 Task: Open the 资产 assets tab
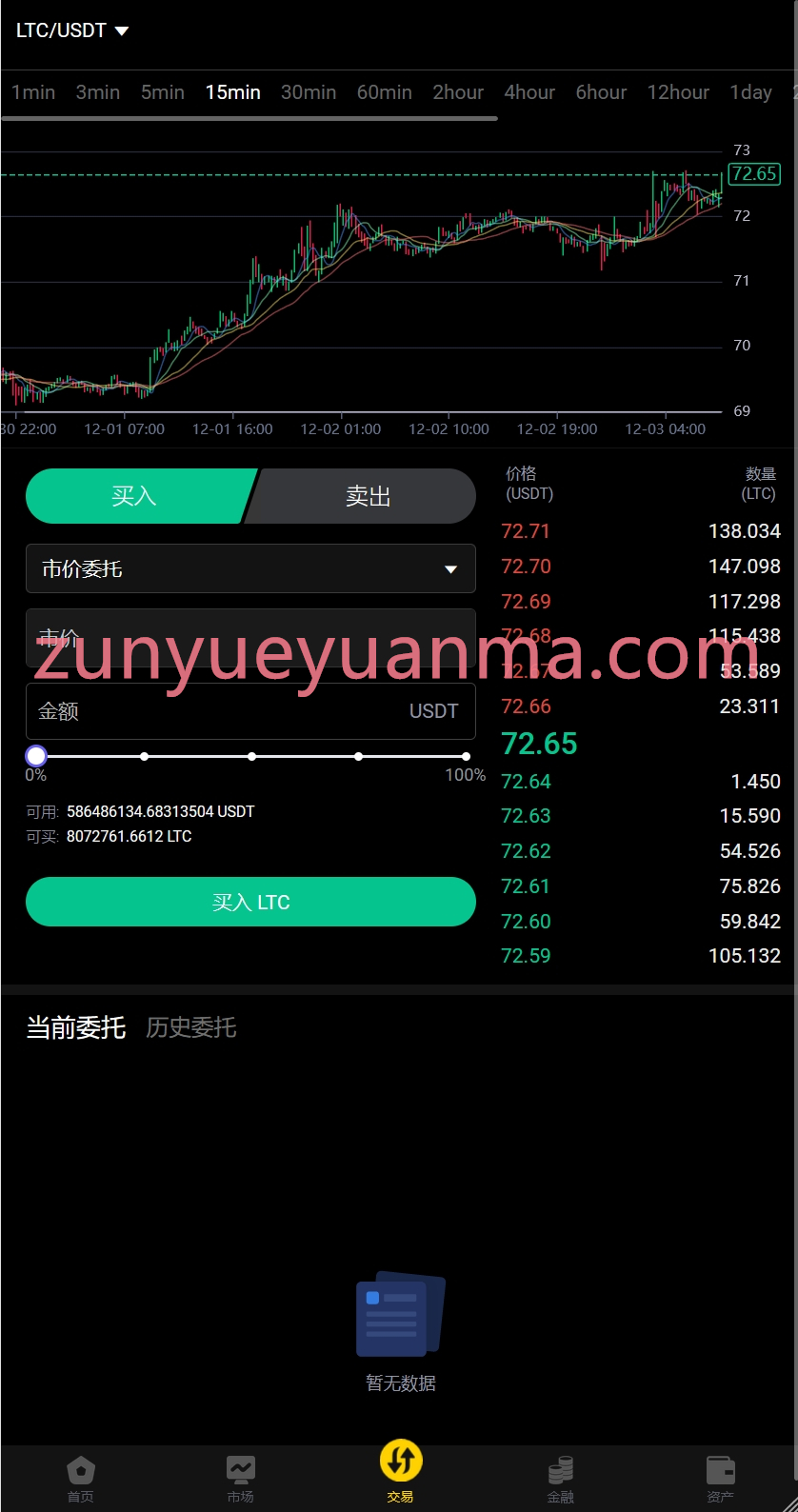(720, 1480)
